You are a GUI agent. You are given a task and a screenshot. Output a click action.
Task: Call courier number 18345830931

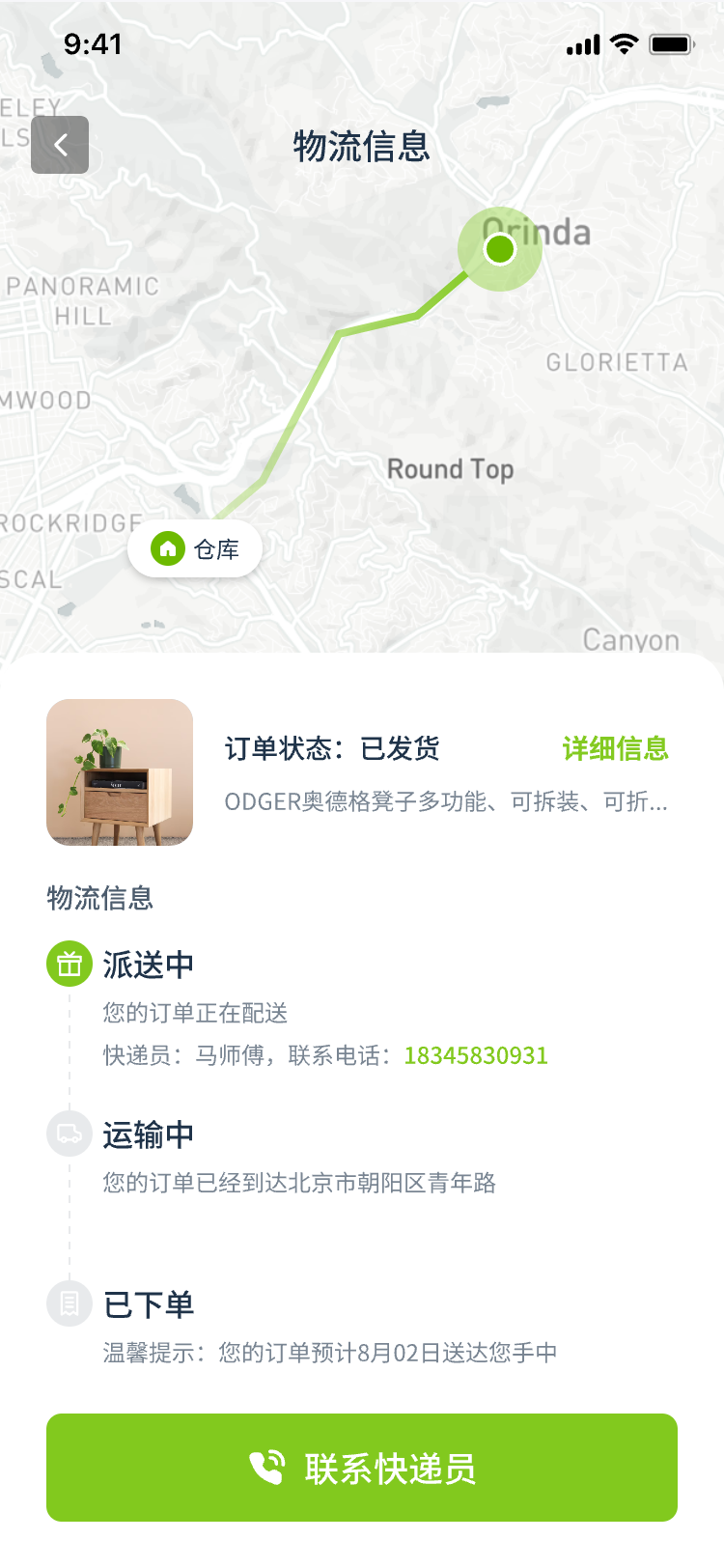click(475, 1055)
